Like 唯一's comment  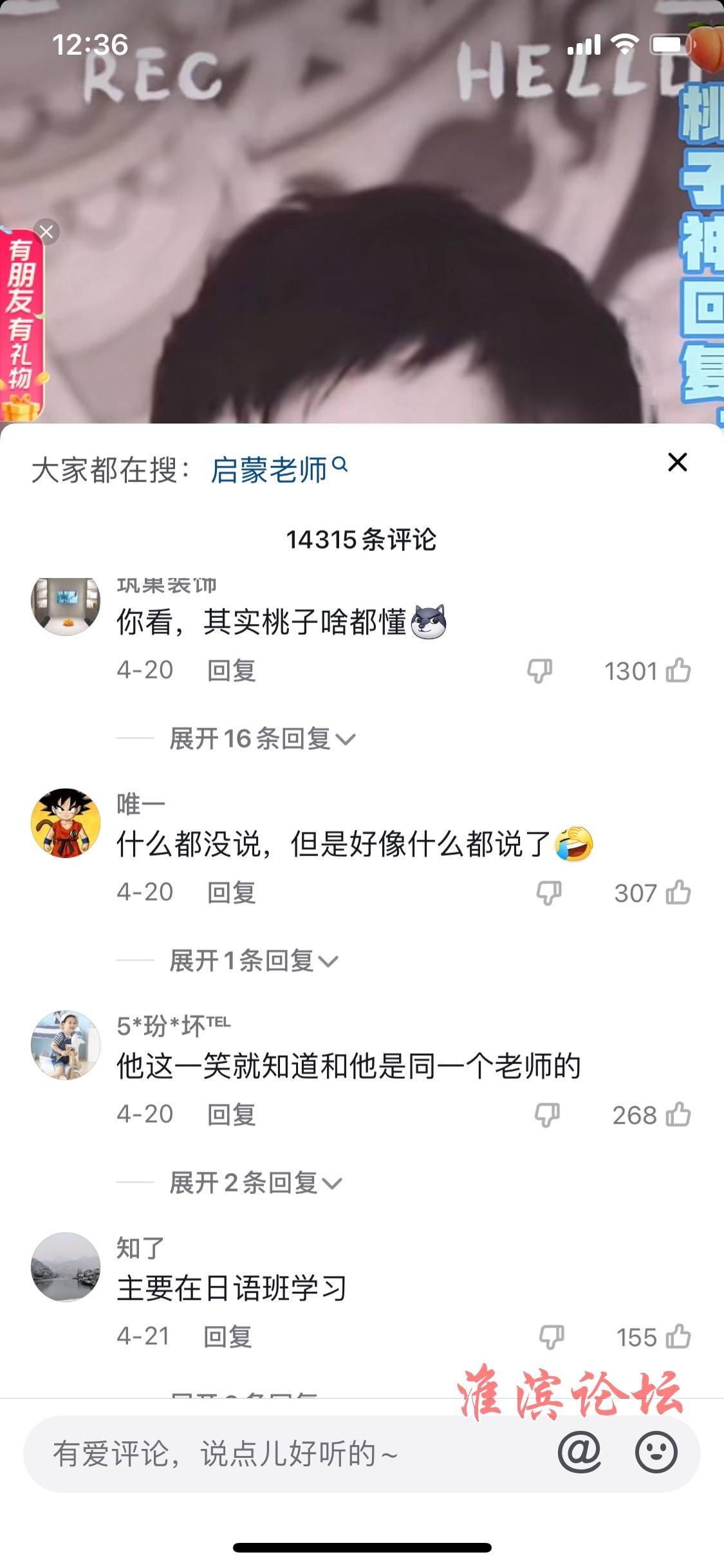678,893
